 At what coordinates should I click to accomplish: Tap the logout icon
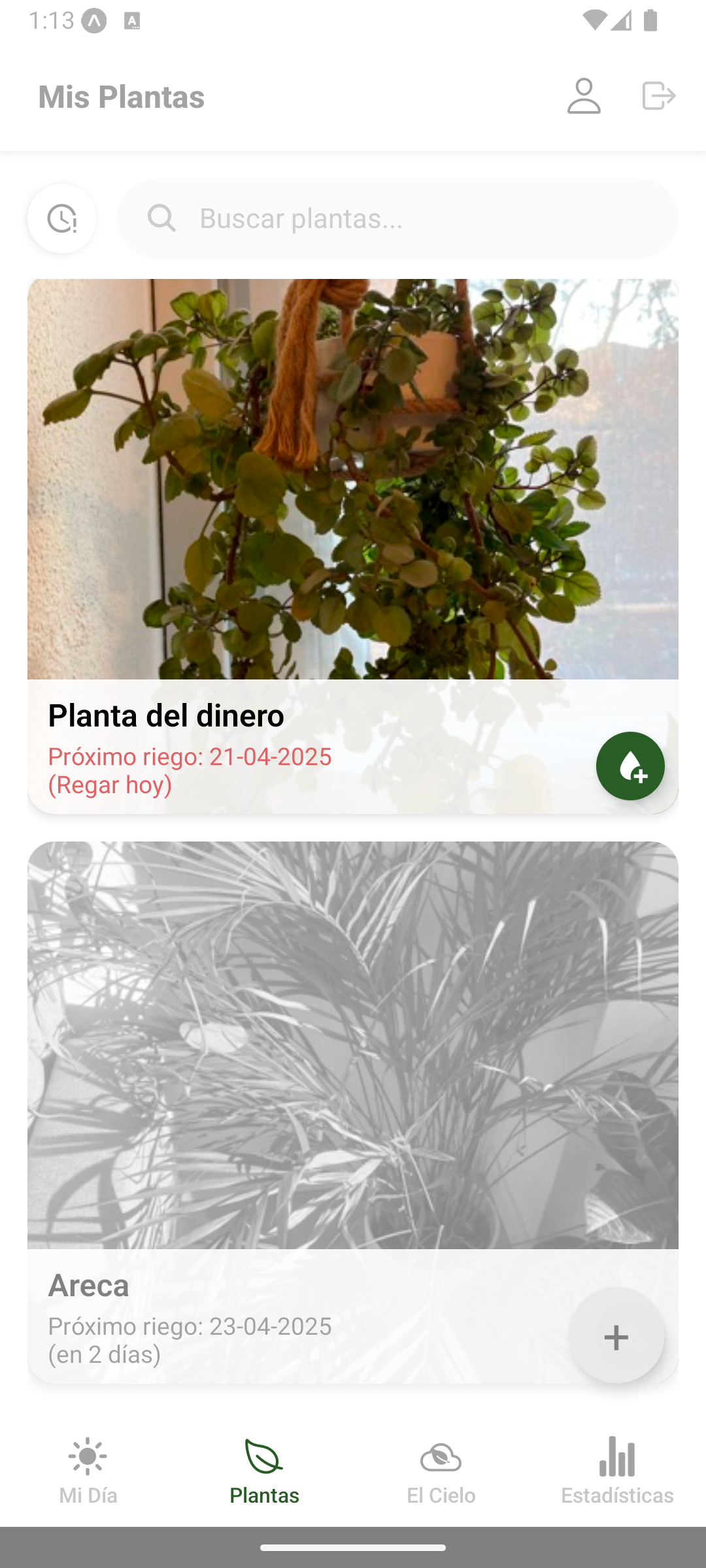coord(658,96)
